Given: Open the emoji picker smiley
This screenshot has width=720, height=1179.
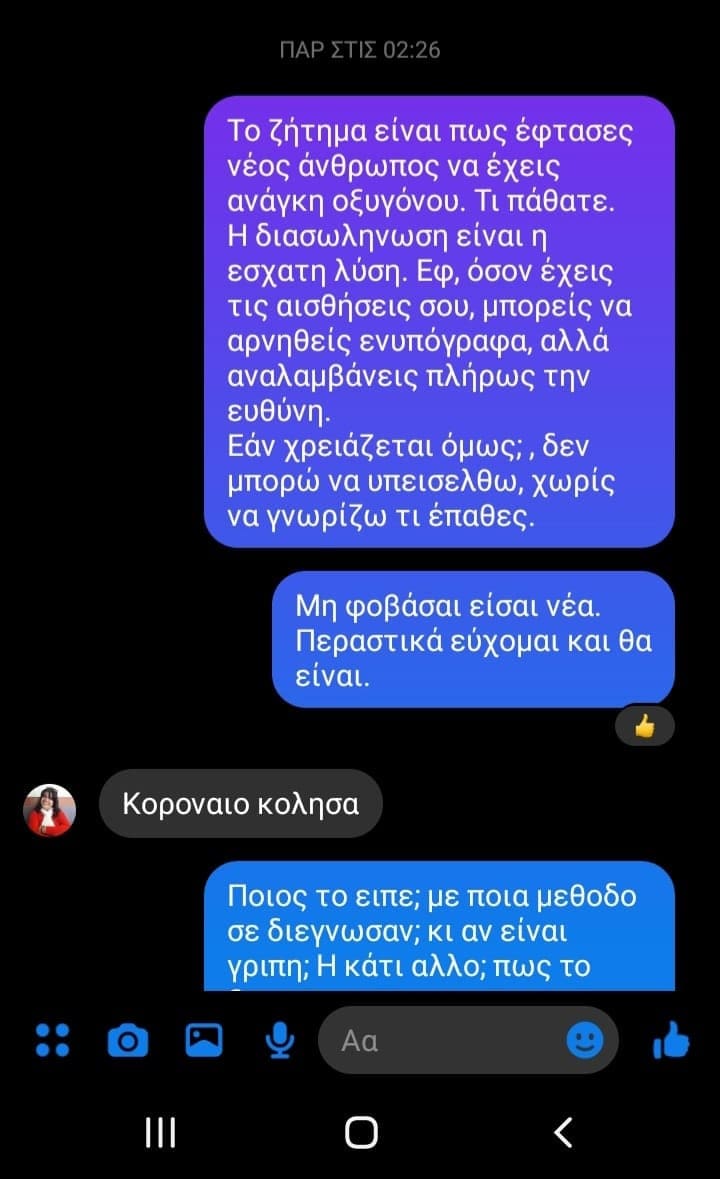Looking at the screenshot, I should [585, 1041].
